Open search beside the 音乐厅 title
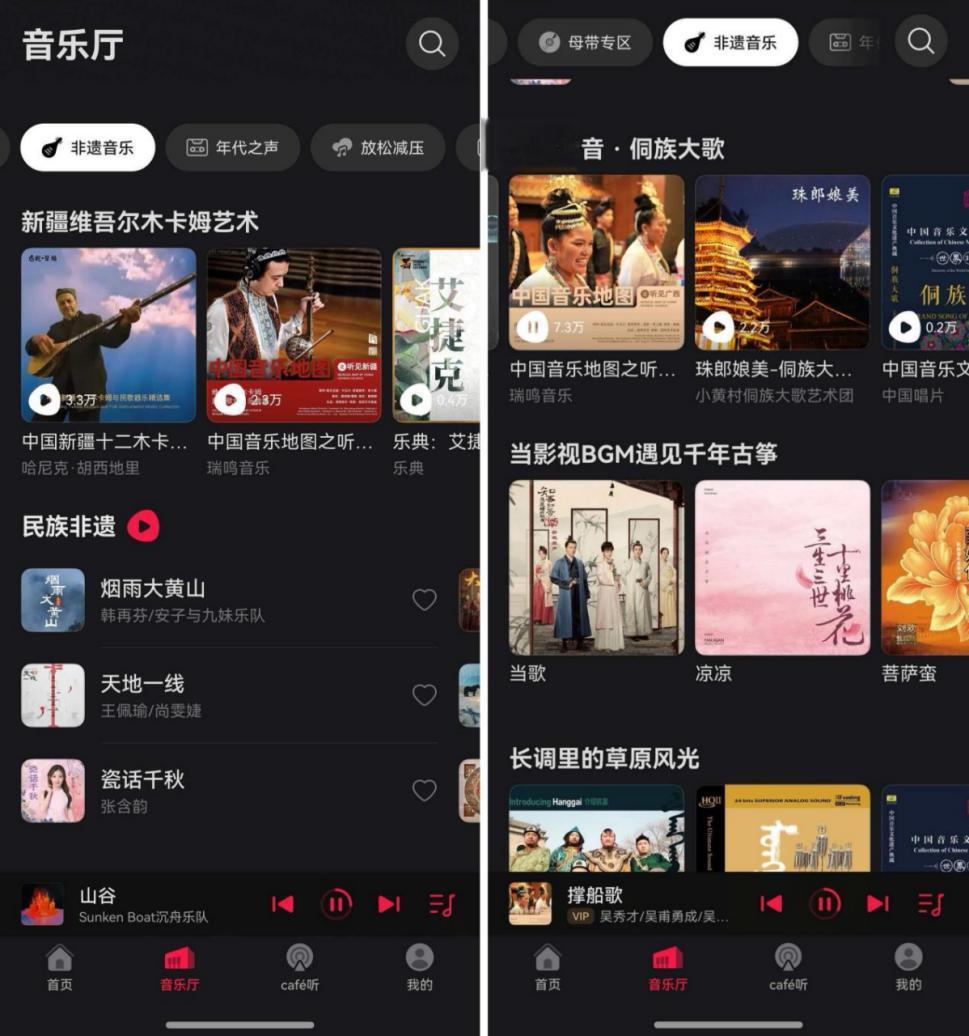 (x=432, y=44)
